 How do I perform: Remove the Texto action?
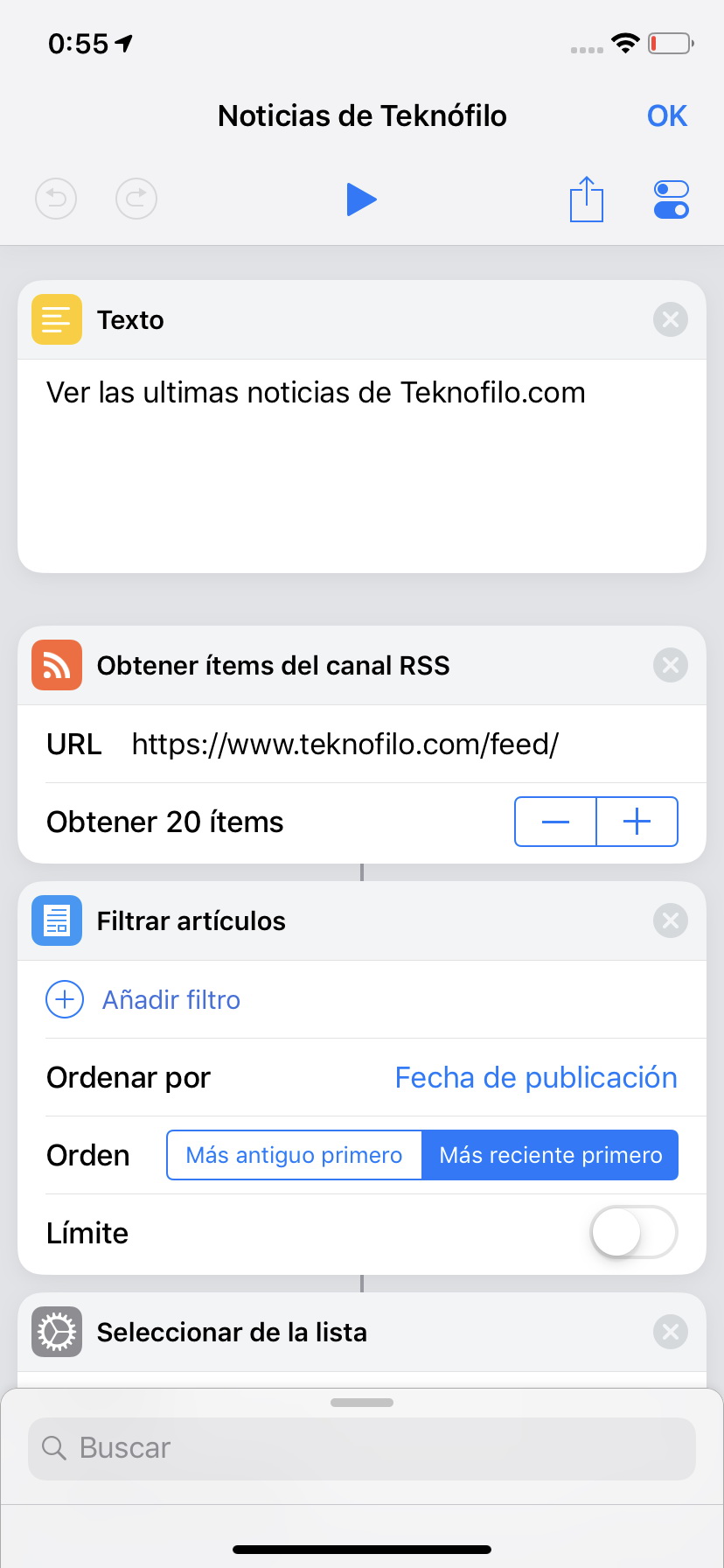671,319
